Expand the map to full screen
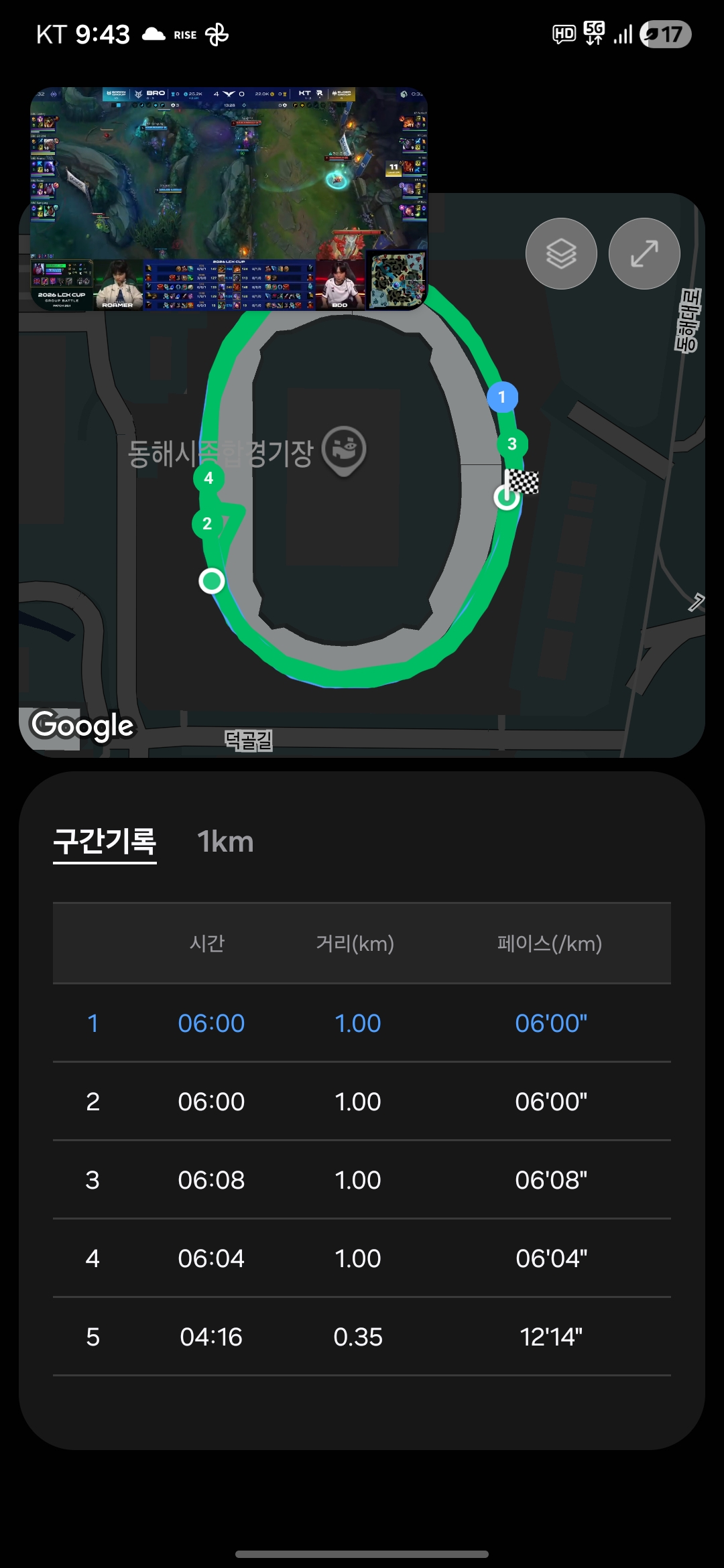Image resolution: width=724 pixels, height=1568 pixels. [x=644, y=254]
